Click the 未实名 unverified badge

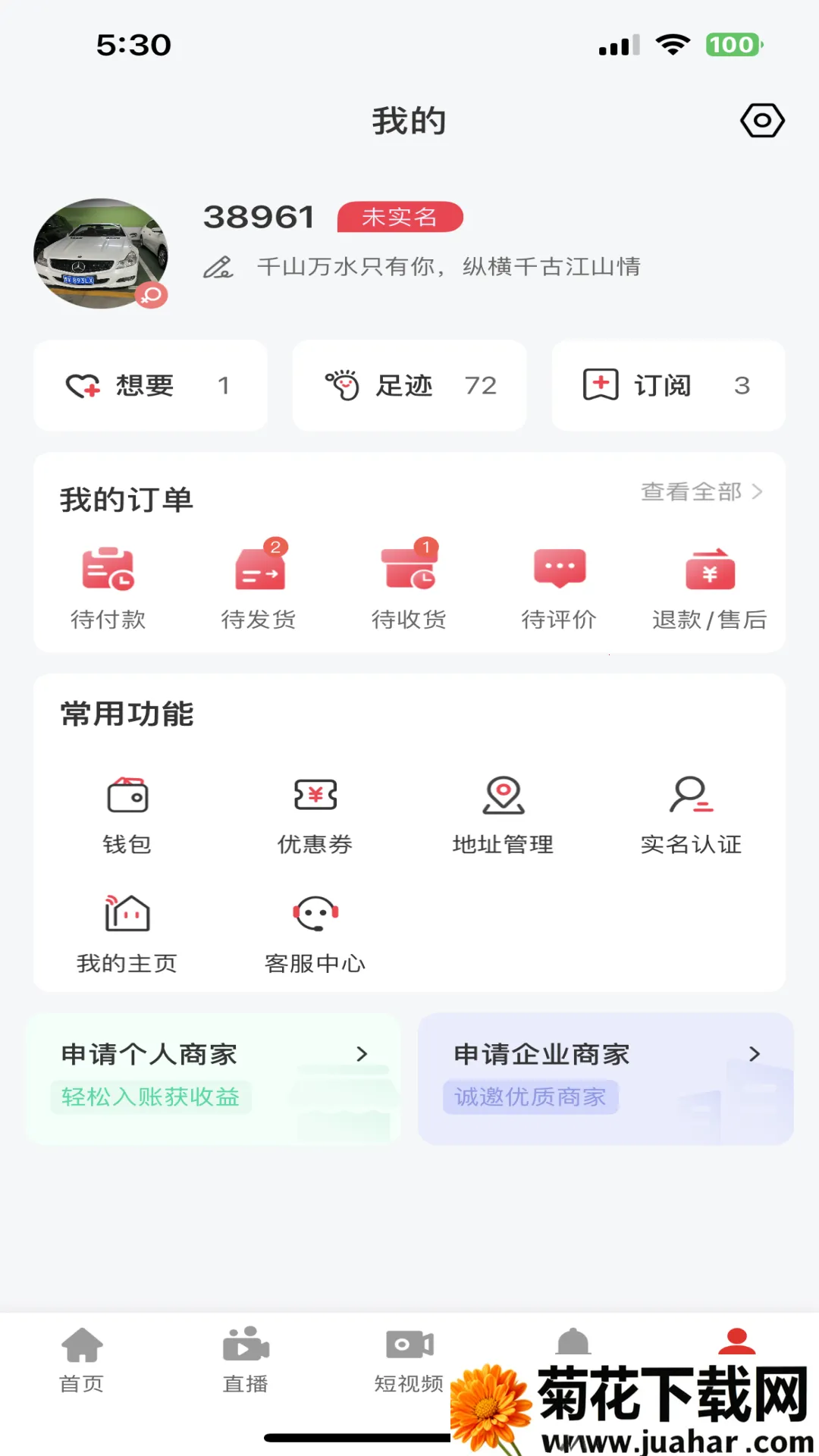click(400, 217)
